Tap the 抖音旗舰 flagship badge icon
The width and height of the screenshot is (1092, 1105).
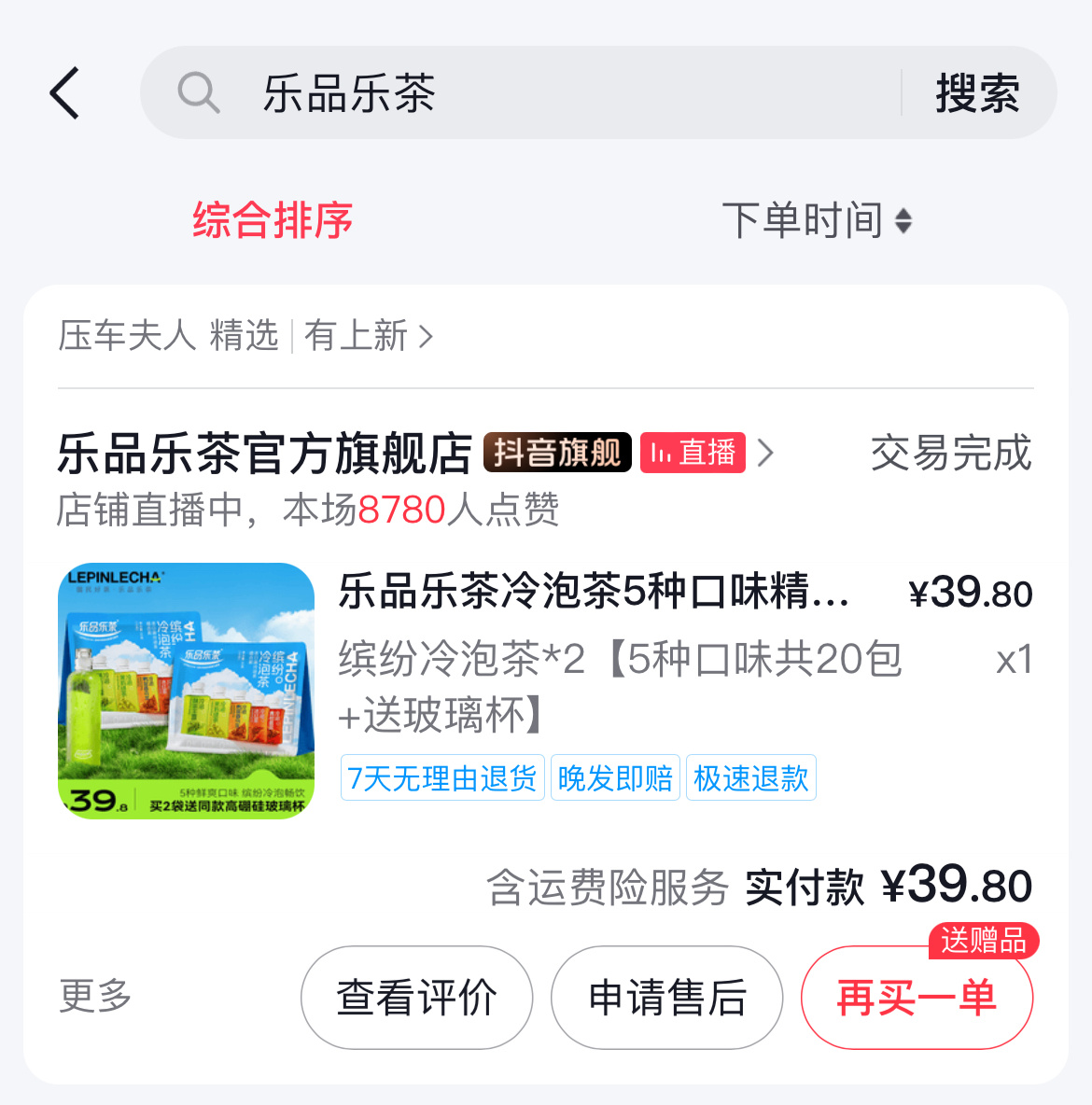pyautogui.click(x=556, y=452)
